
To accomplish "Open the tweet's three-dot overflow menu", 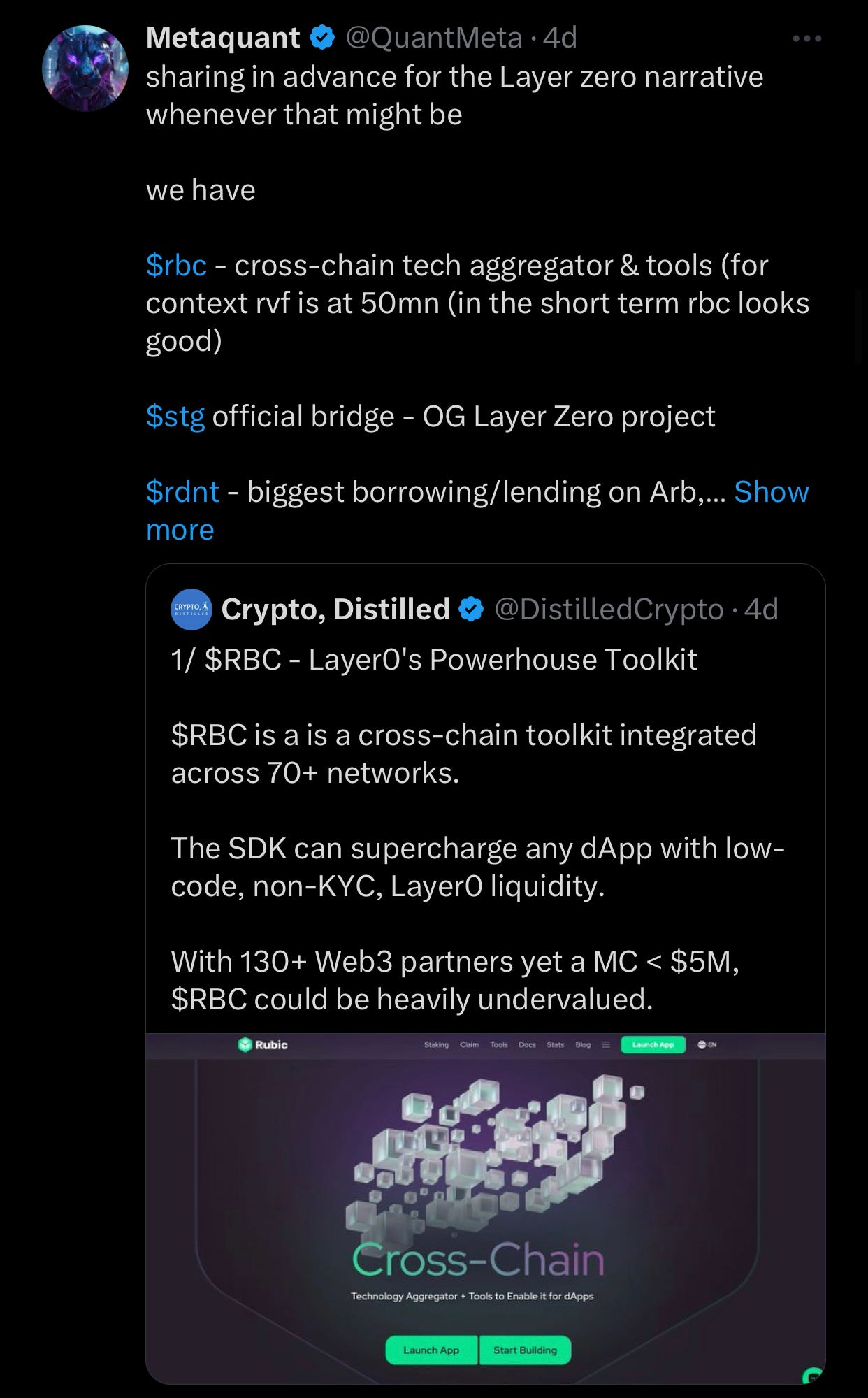I will (807, 38).
